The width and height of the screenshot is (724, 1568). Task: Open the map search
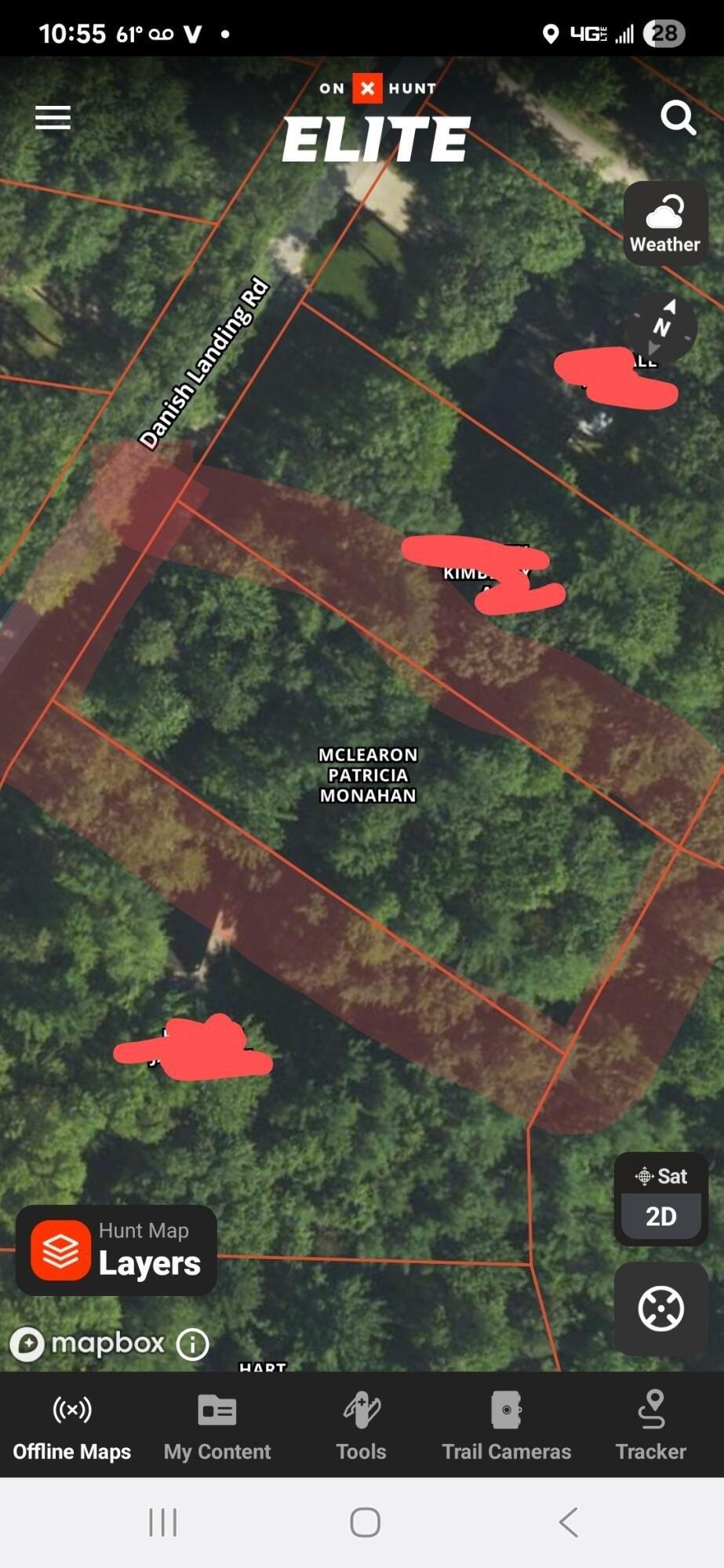click(678, 118)
